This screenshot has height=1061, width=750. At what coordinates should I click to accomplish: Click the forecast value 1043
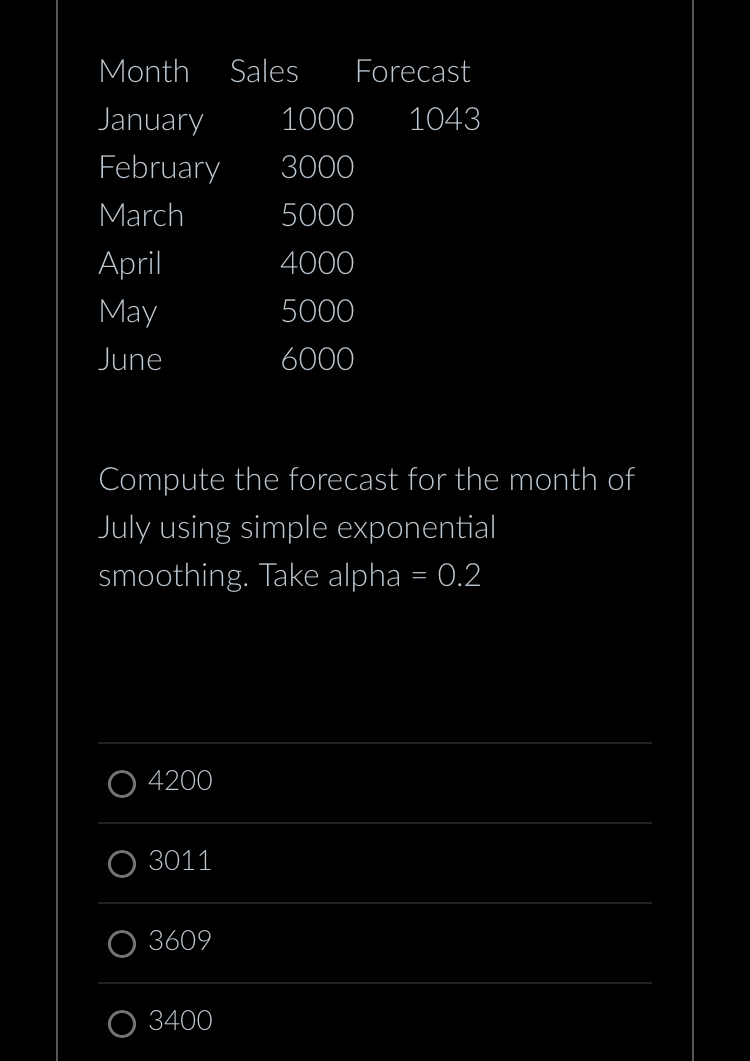click(x=445, y=119)
